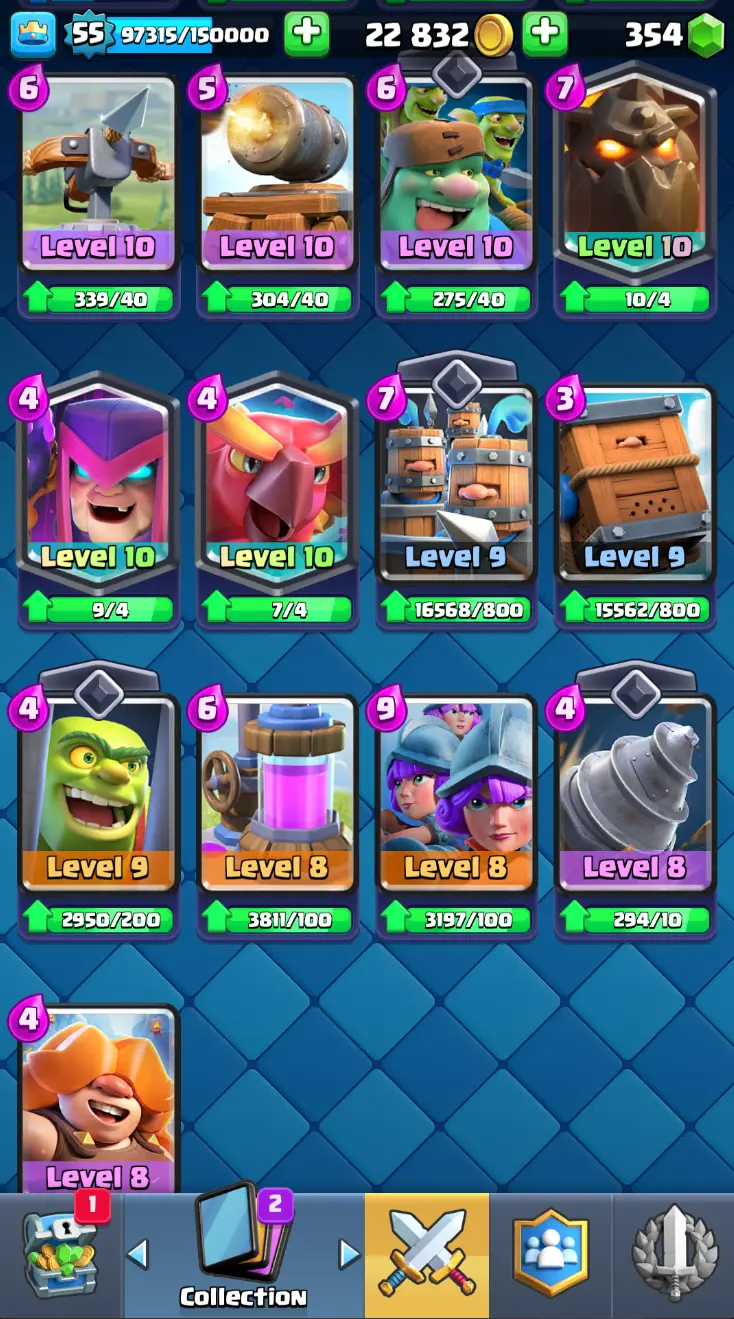Open the Phoenix card showing 7/4
734x1319 pixels.
click(x=277, y=490)
